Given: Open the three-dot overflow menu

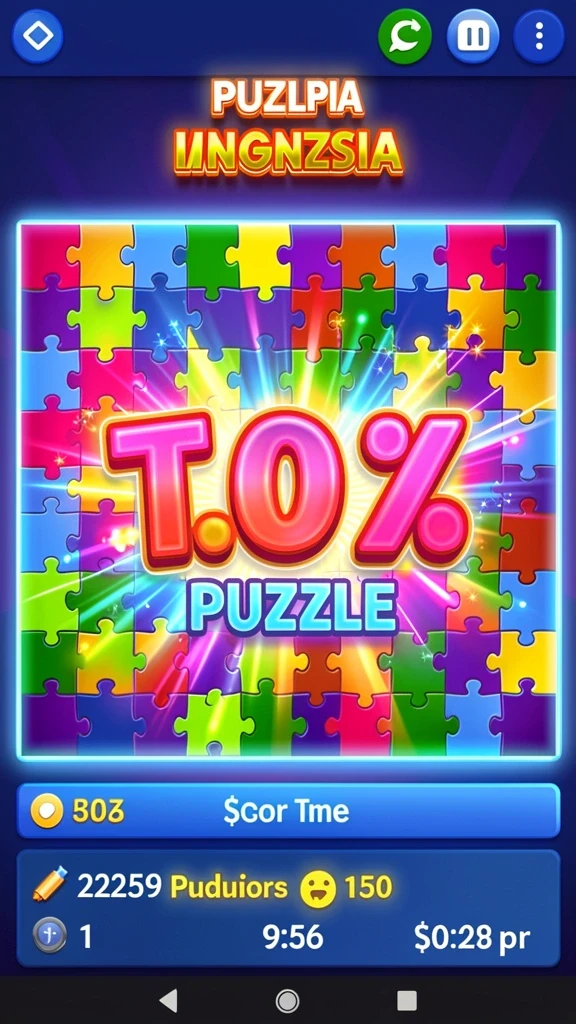Looking at the screenshot, I should point(539,36).
